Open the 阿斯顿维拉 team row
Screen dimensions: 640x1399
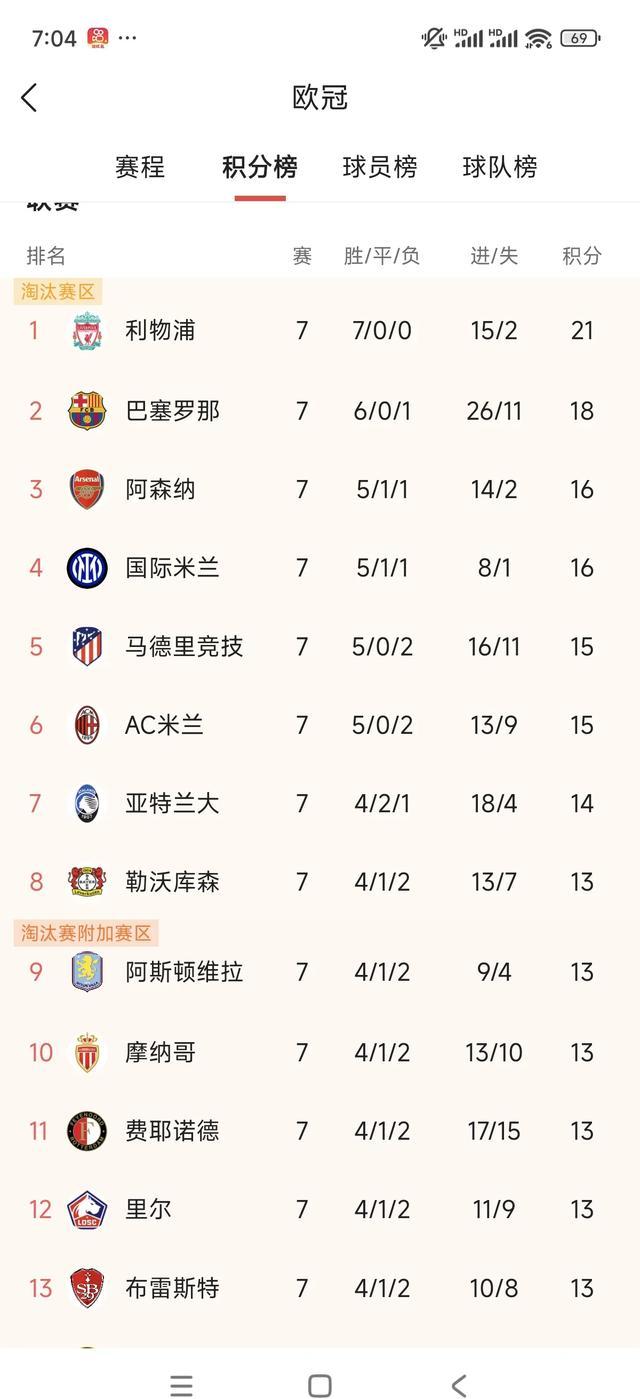click(x=183, y=972)
